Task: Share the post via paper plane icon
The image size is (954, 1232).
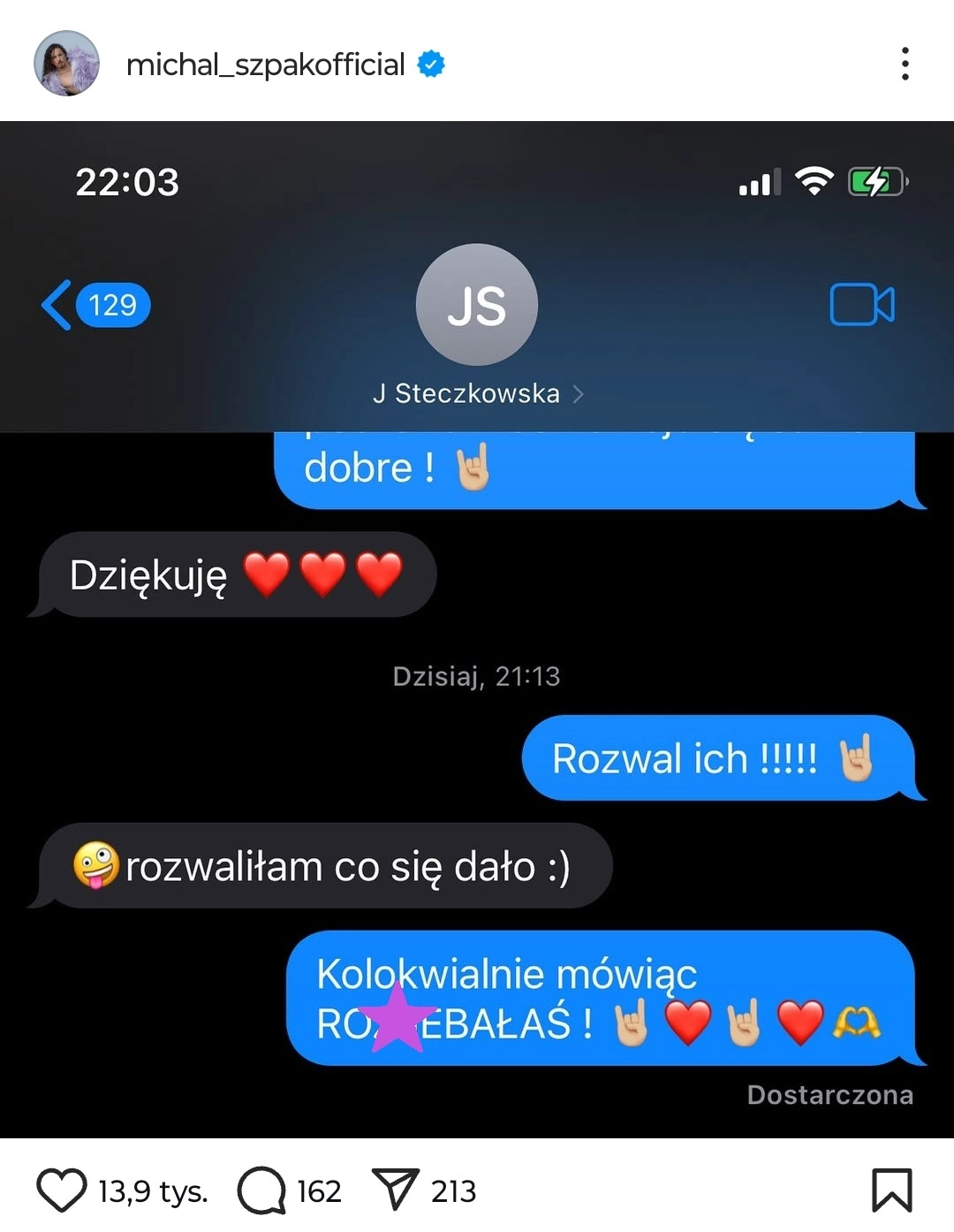Action: (395, 1190)
